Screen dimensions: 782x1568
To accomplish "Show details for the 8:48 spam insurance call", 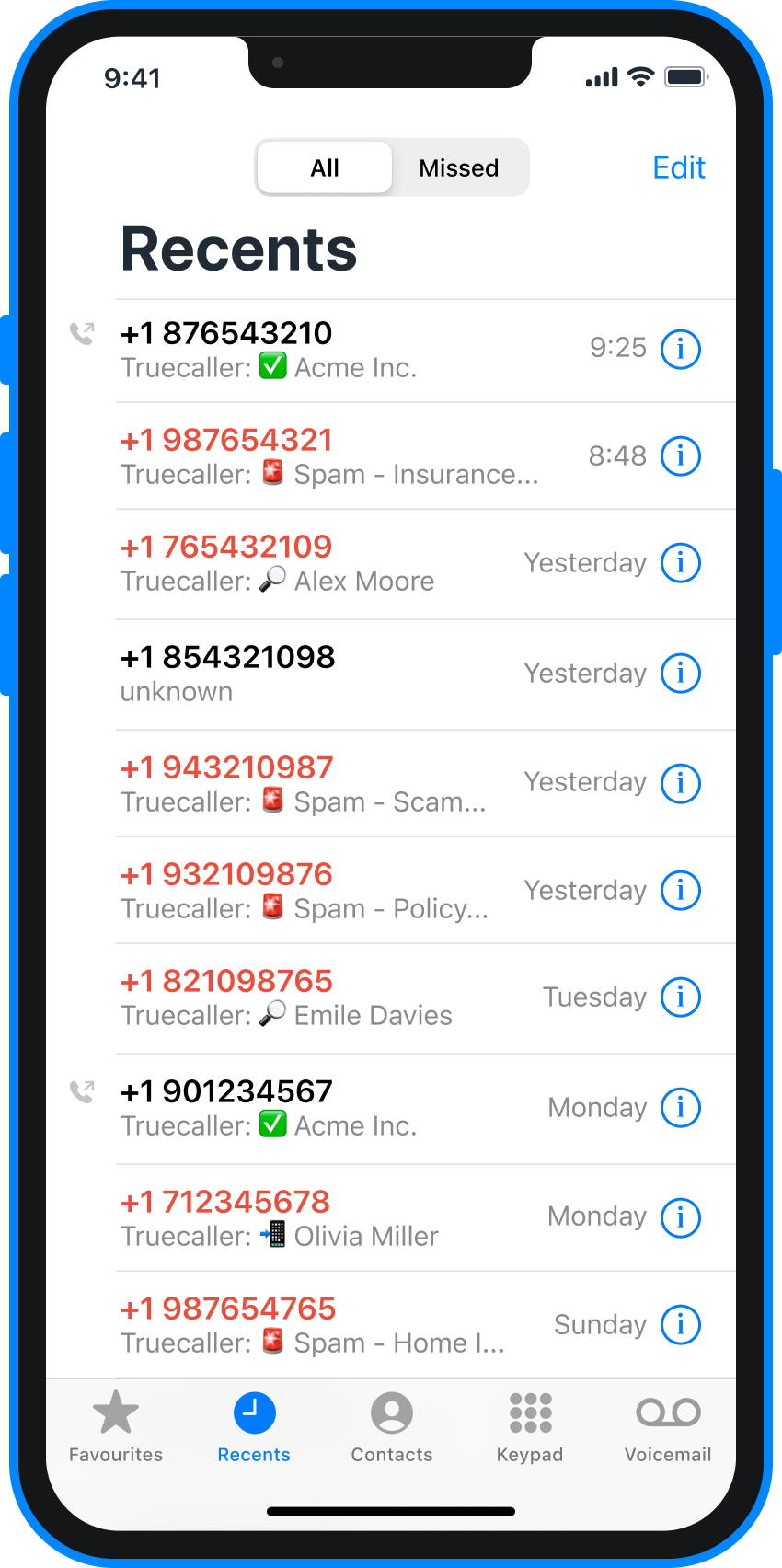I will (x=681, y=455).
